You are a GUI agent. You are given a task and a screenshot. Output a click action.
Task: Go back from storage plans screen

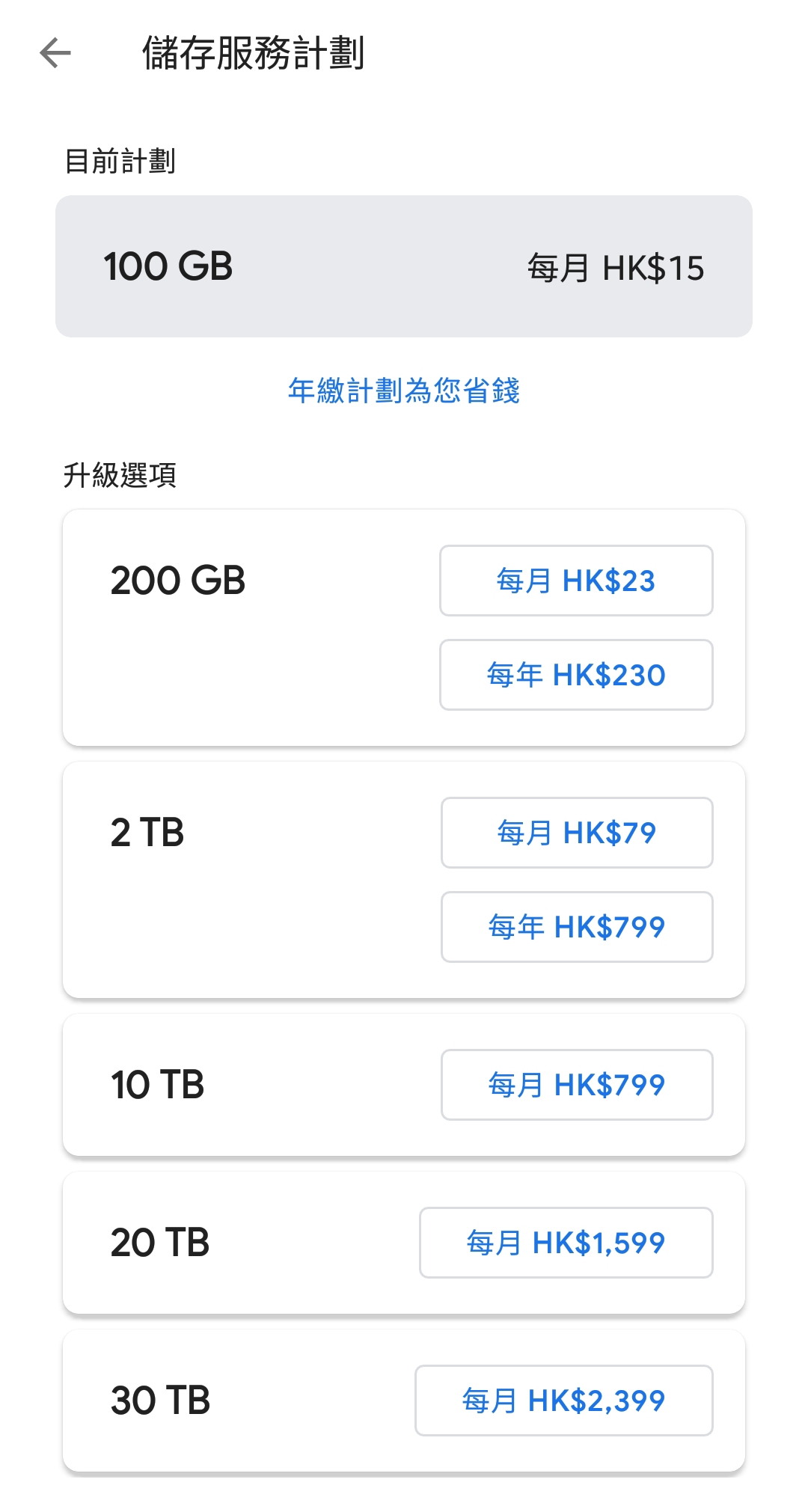(55, 53)
